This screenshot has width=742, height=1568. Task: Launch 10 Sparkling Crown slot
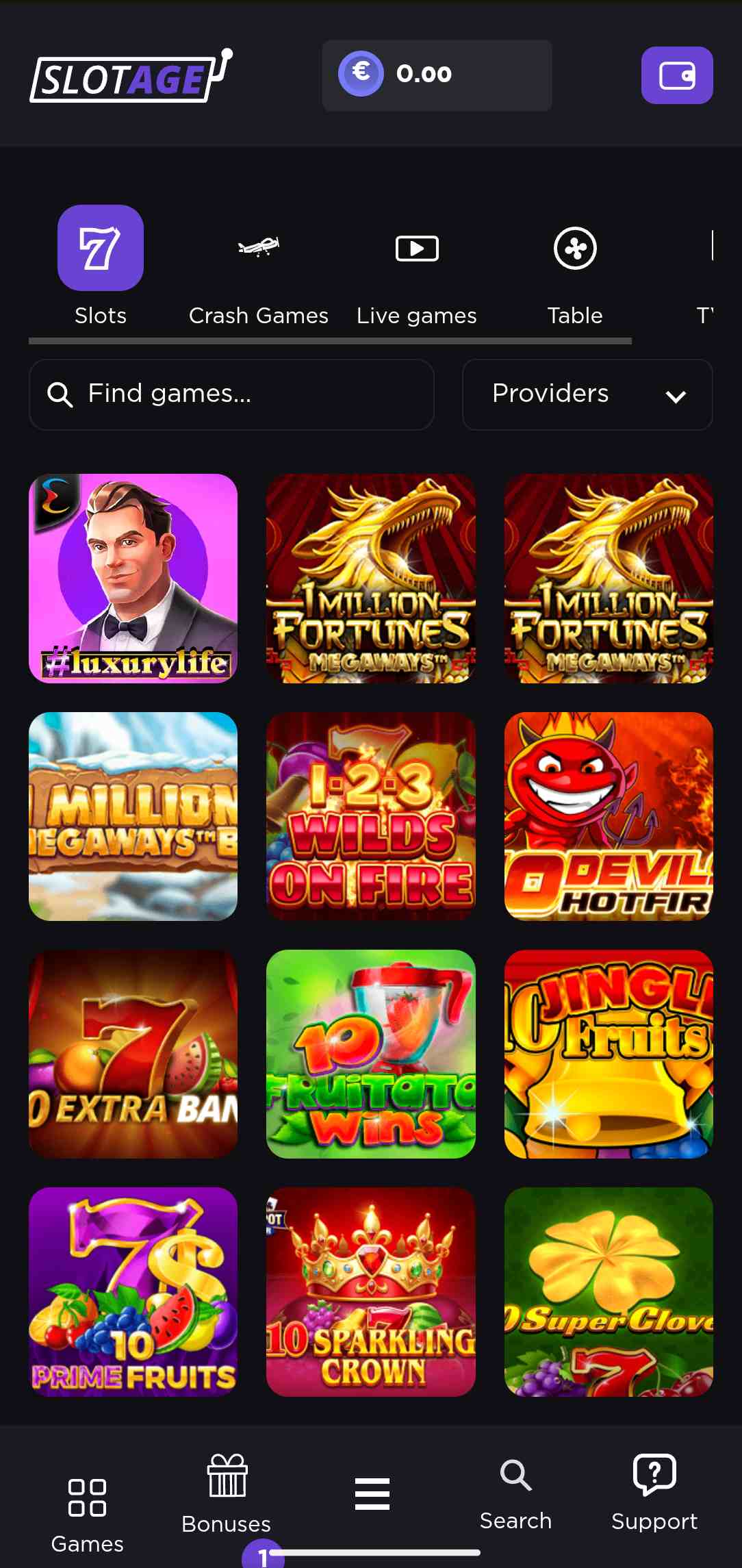[370, 1291]
